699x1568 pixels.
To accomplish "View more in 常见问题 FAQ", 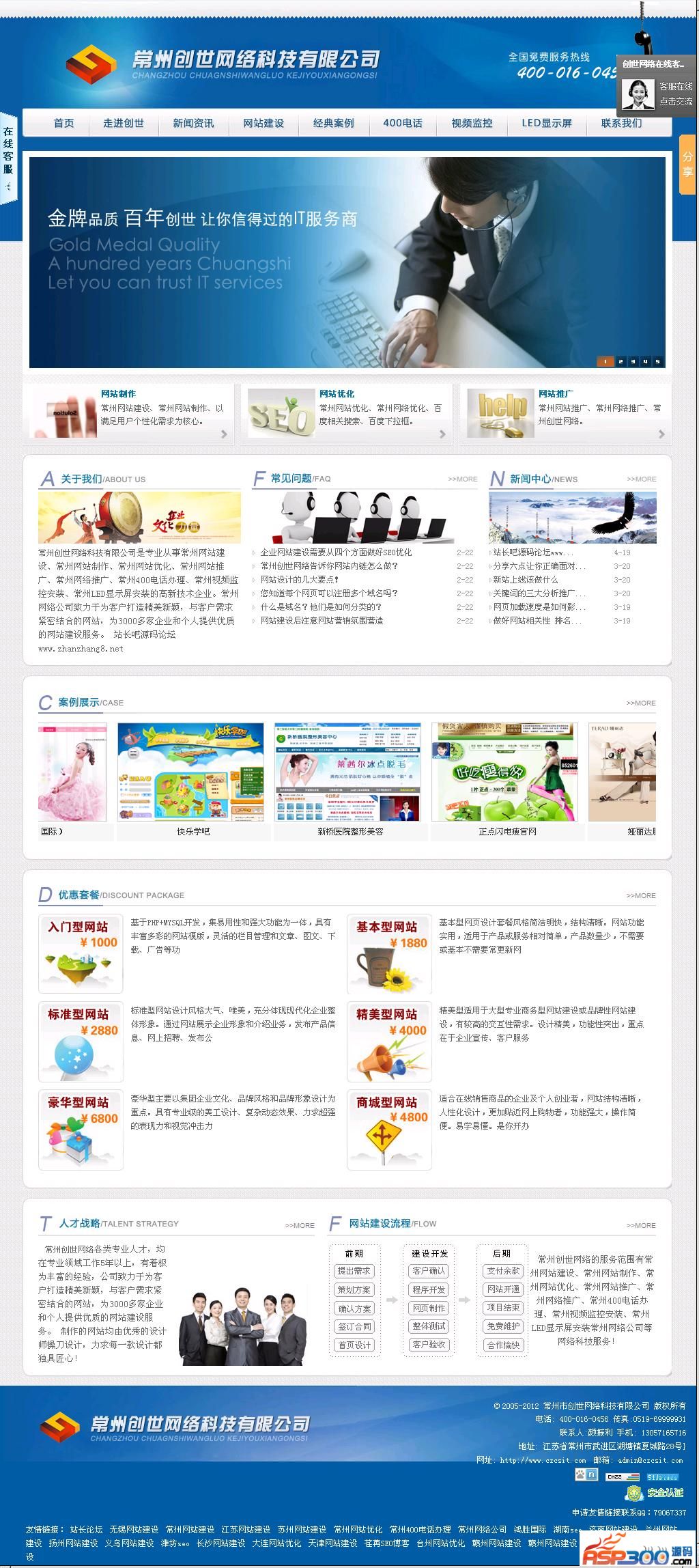I will [463, 479].
